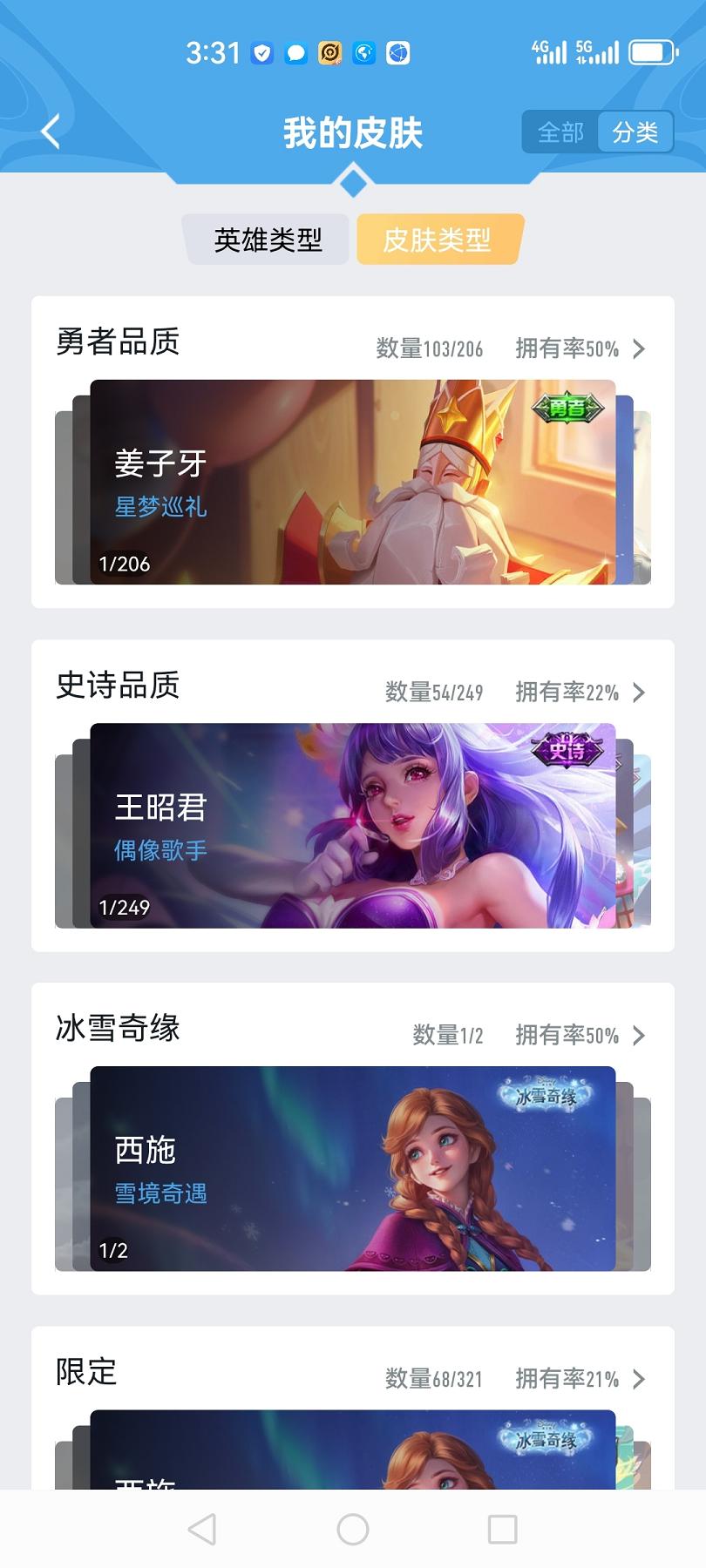This screenshot has height=1568, width=706.
Task: Go back using the top-left arrow
Action: point(51,132)
